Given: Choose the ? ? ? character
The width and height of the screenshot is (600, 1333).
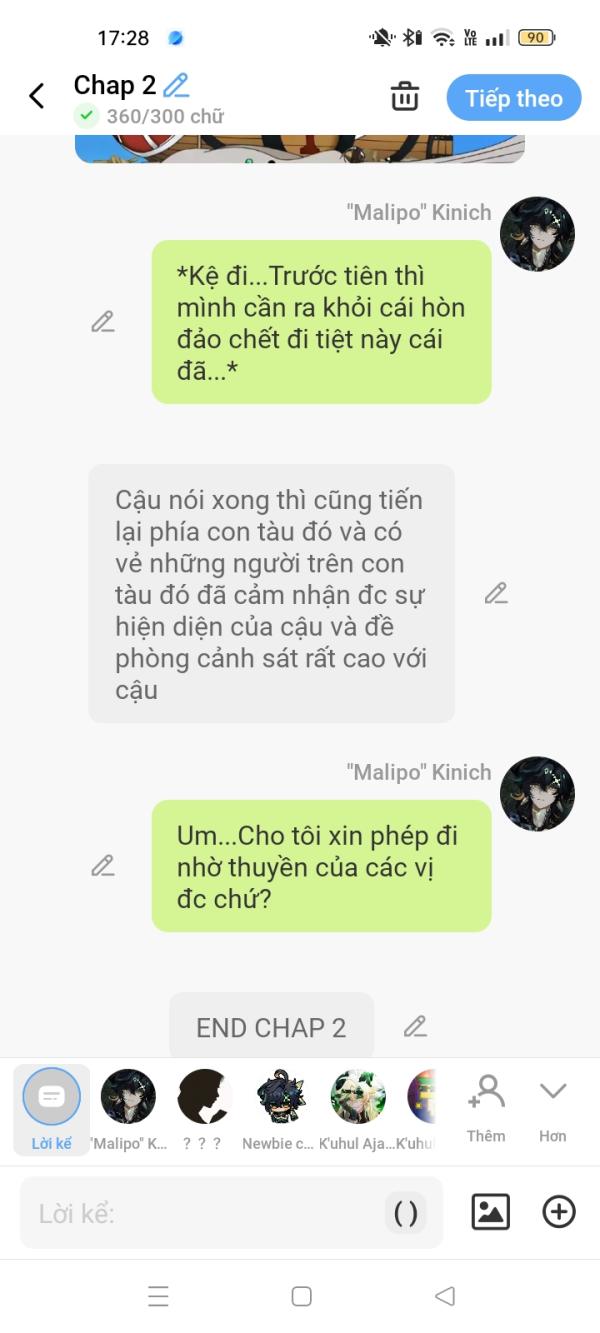Looking at the screenshot, I should click(204, 1110).
